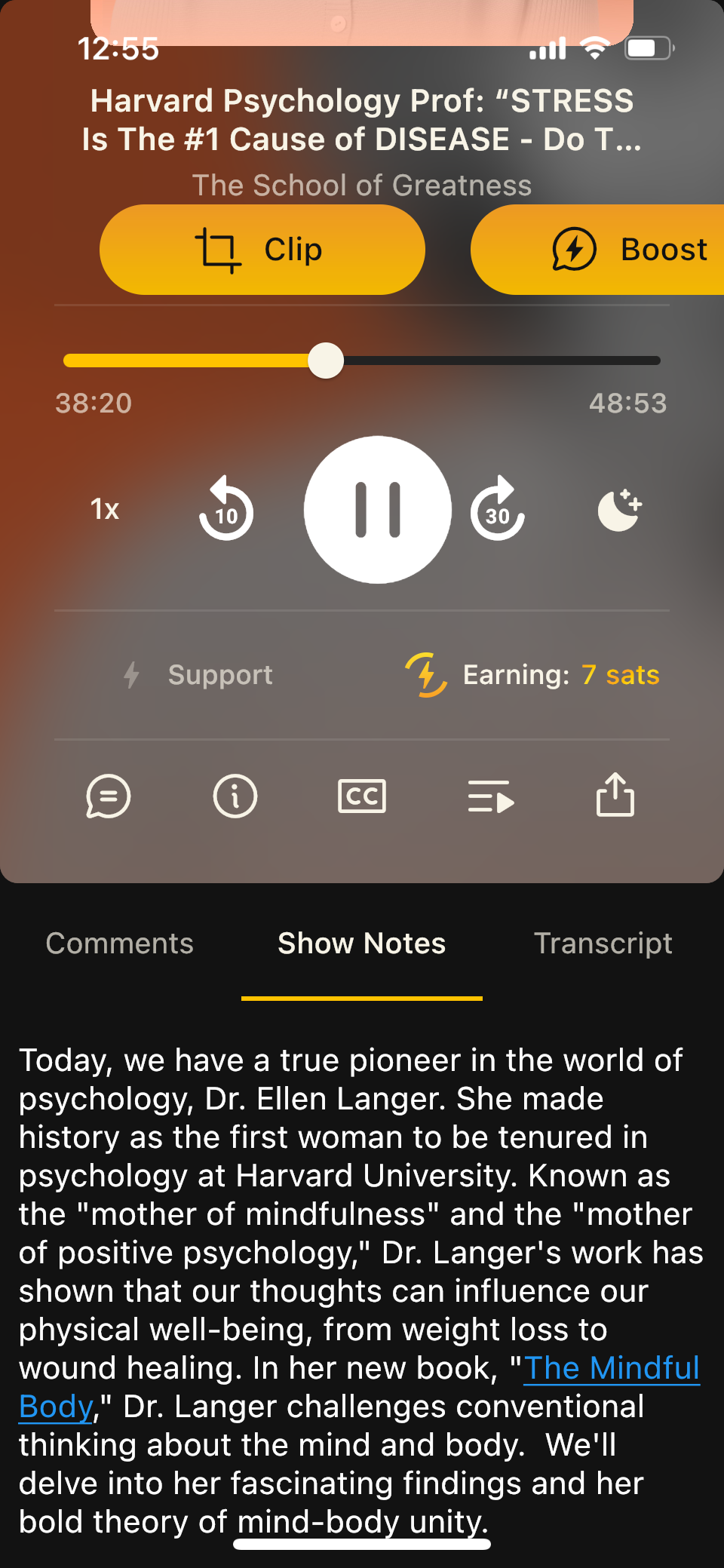The image size is (724, 1568).
Task: Boost this episode
Action: 603,250
